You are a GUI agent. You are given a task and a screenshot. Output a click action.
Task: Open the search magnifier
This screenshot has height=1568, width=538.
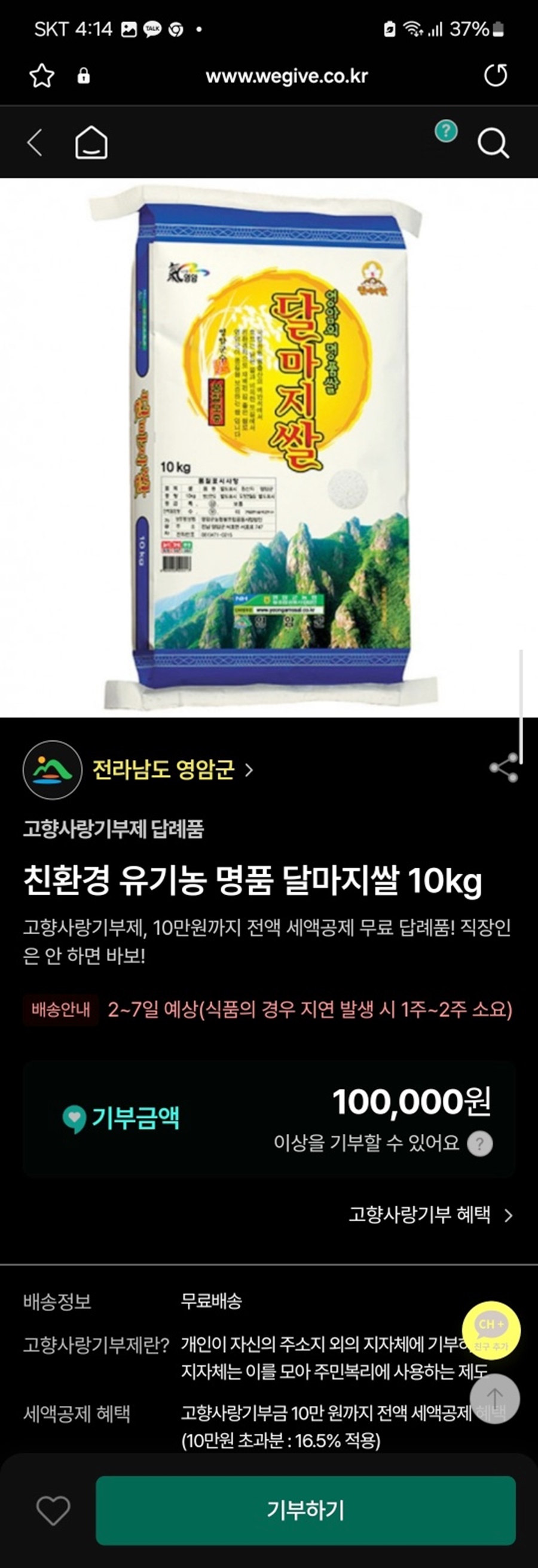[x=493, y=144]
